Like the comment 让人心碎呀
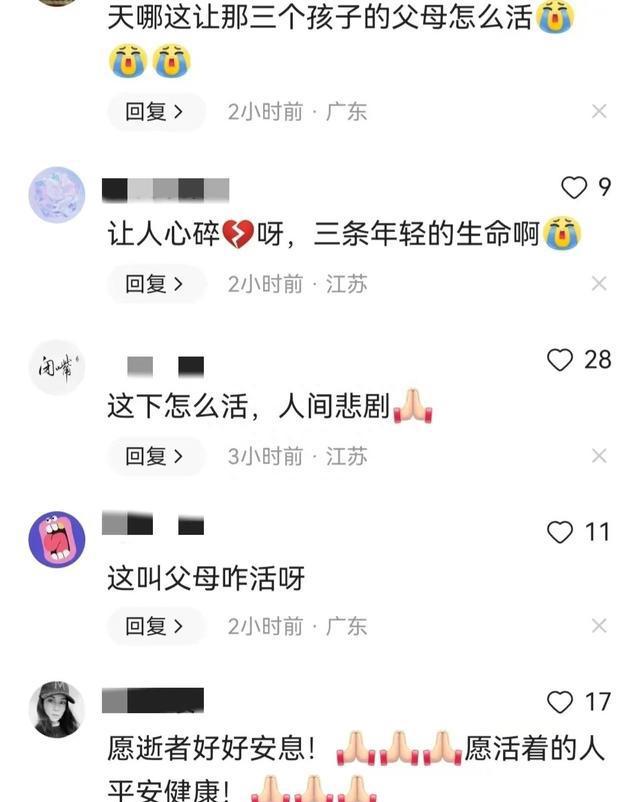The width and height of the screenshot is (640, 802). 574,187
